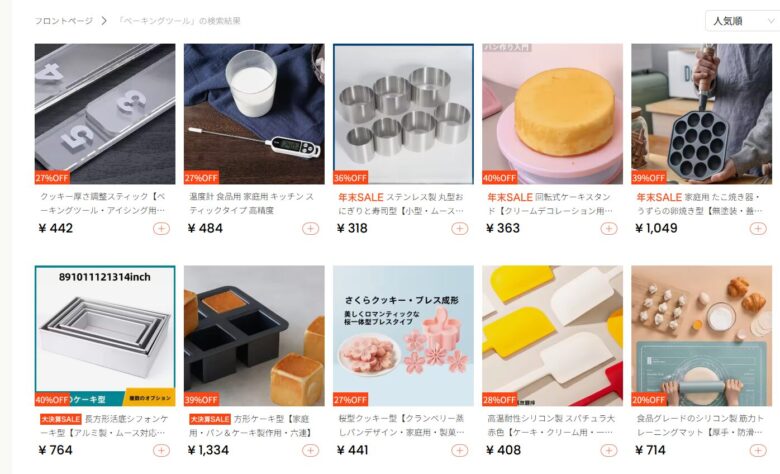780x474 pixels.
Task: View the silicone kneading mat product
Action: click(x=701, y=335)
